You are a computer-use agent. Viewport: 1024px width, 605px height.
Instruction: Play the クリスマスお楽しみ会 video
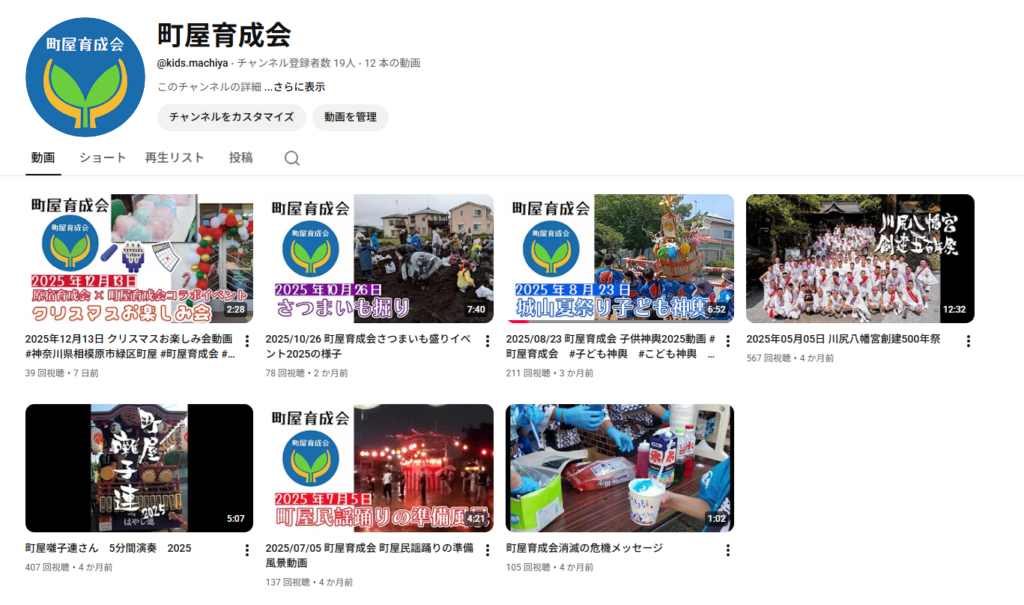(x=139, y=258)
